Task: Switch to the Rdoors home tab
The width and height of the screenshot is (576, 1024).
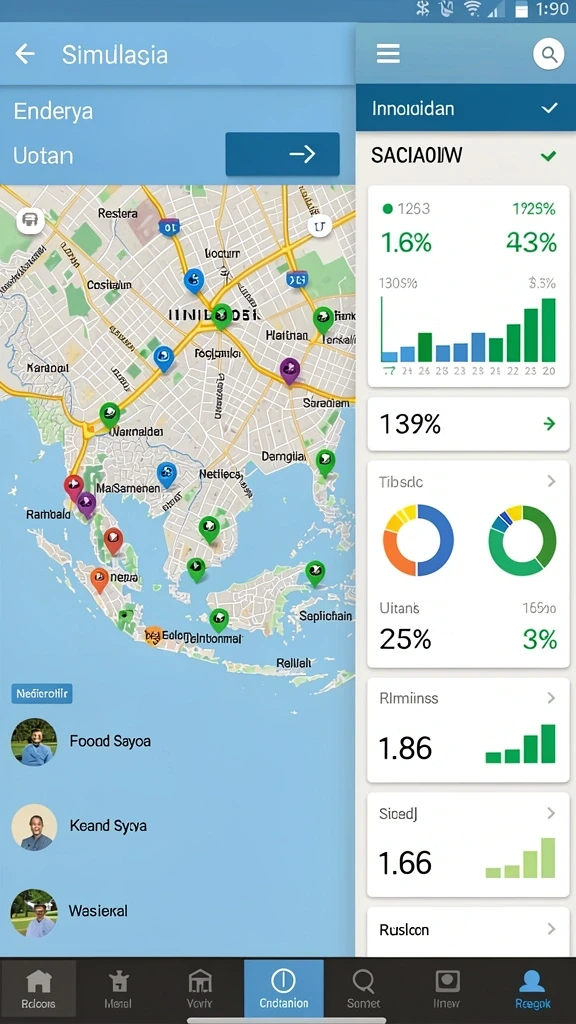Action: pos(38,989)
